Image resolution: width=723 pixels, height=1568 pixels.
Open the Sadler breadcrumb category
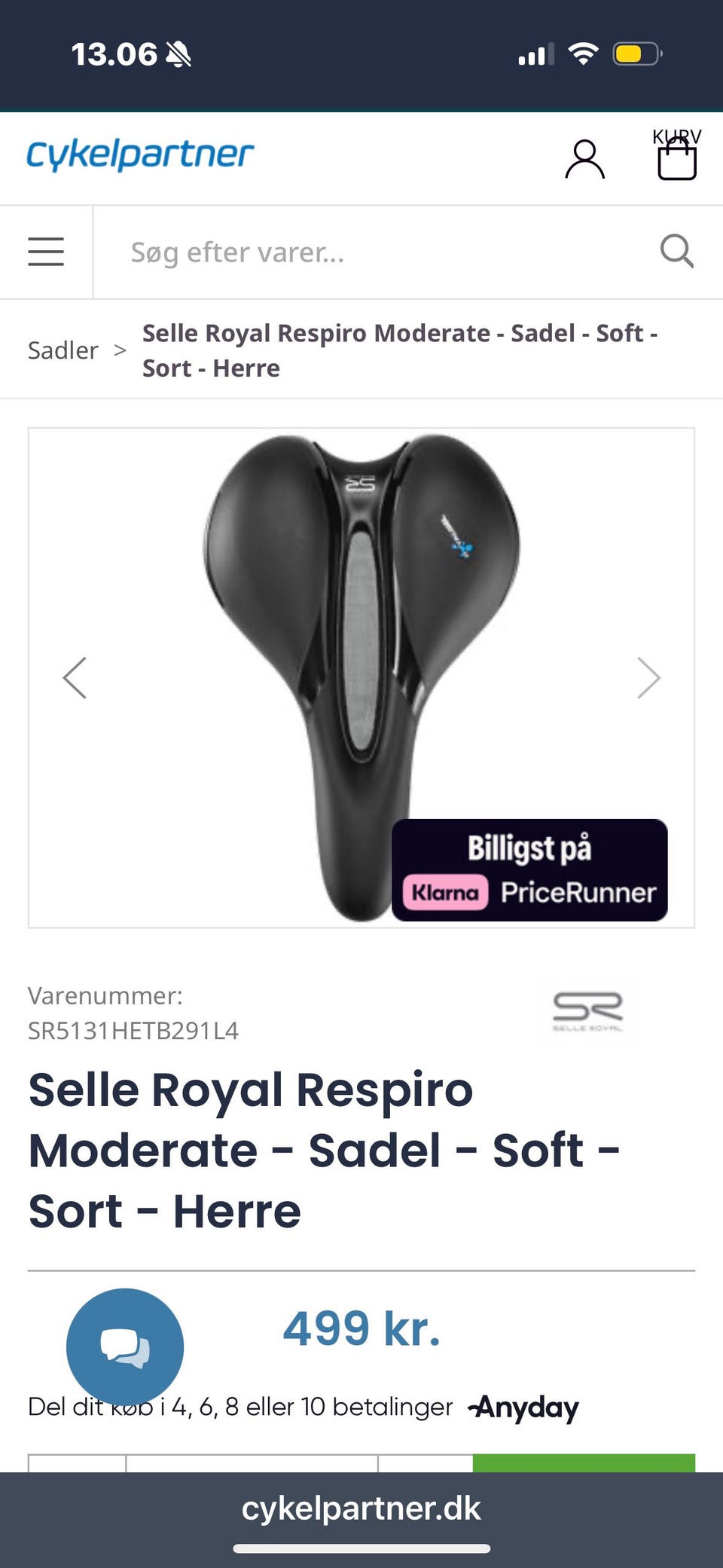tap(63, 350)
